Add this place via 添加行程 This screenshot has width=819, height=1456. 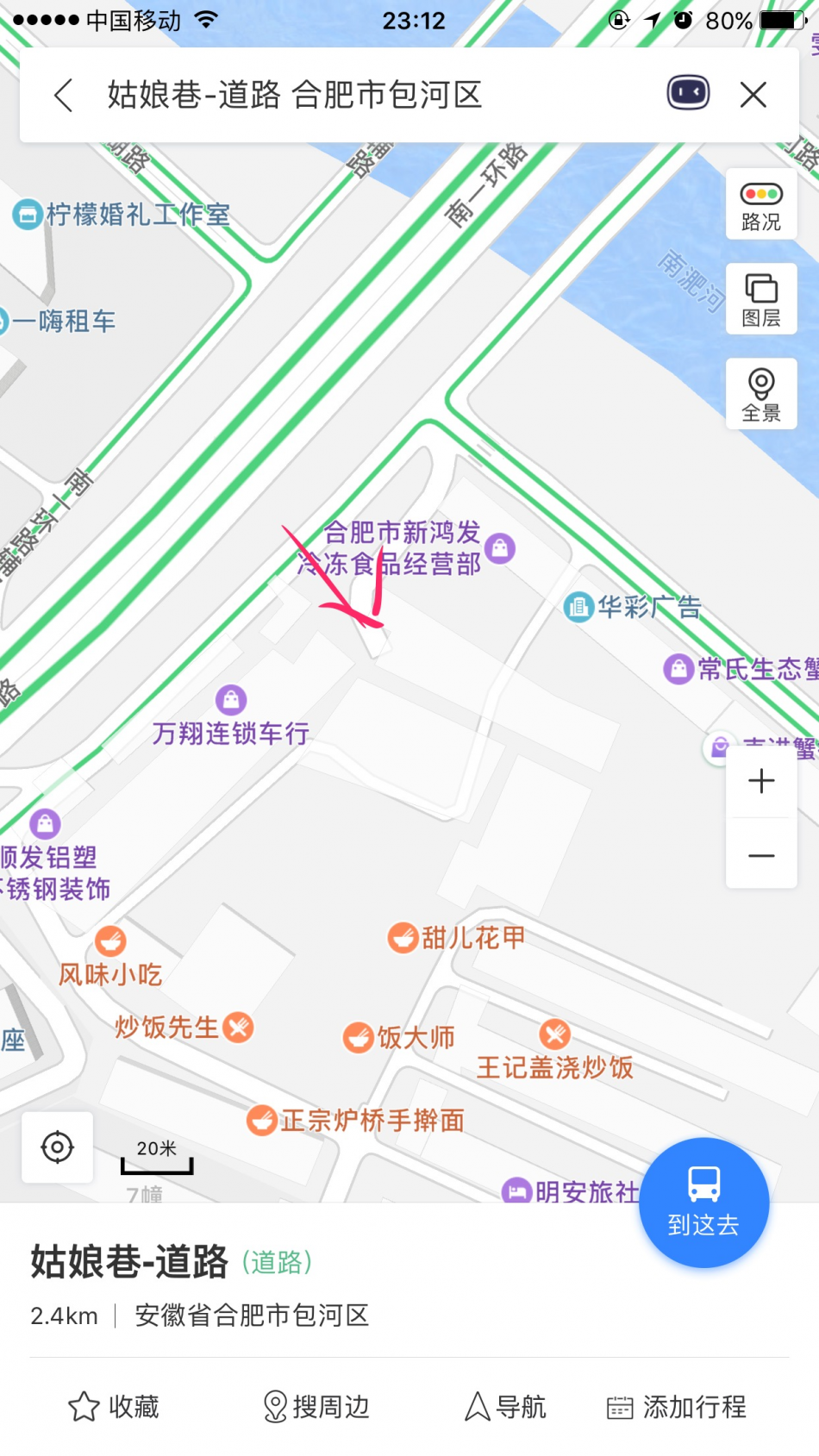pos(677,1407)
